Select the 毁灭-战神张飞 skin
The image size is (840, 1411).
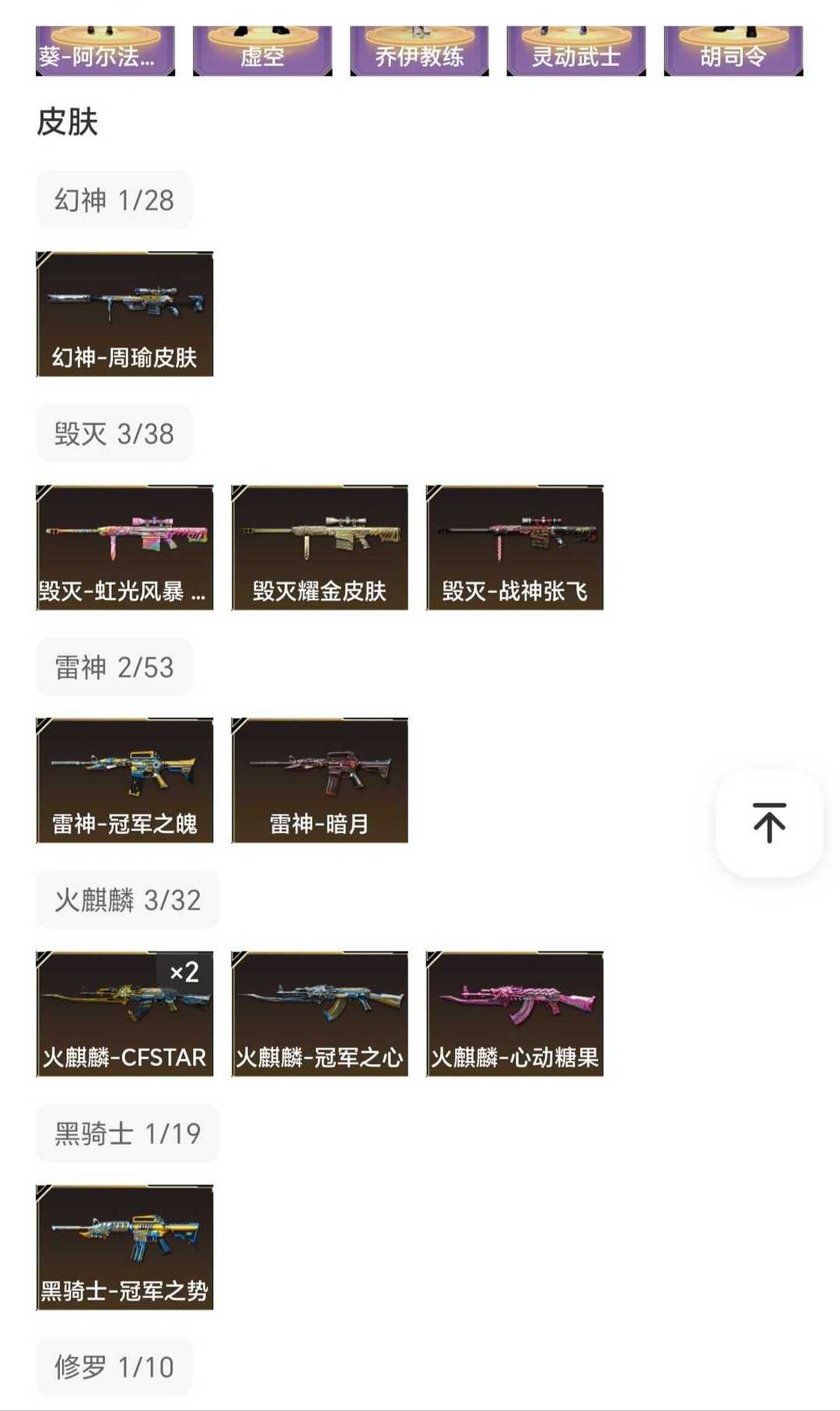[x=515, y=548]
